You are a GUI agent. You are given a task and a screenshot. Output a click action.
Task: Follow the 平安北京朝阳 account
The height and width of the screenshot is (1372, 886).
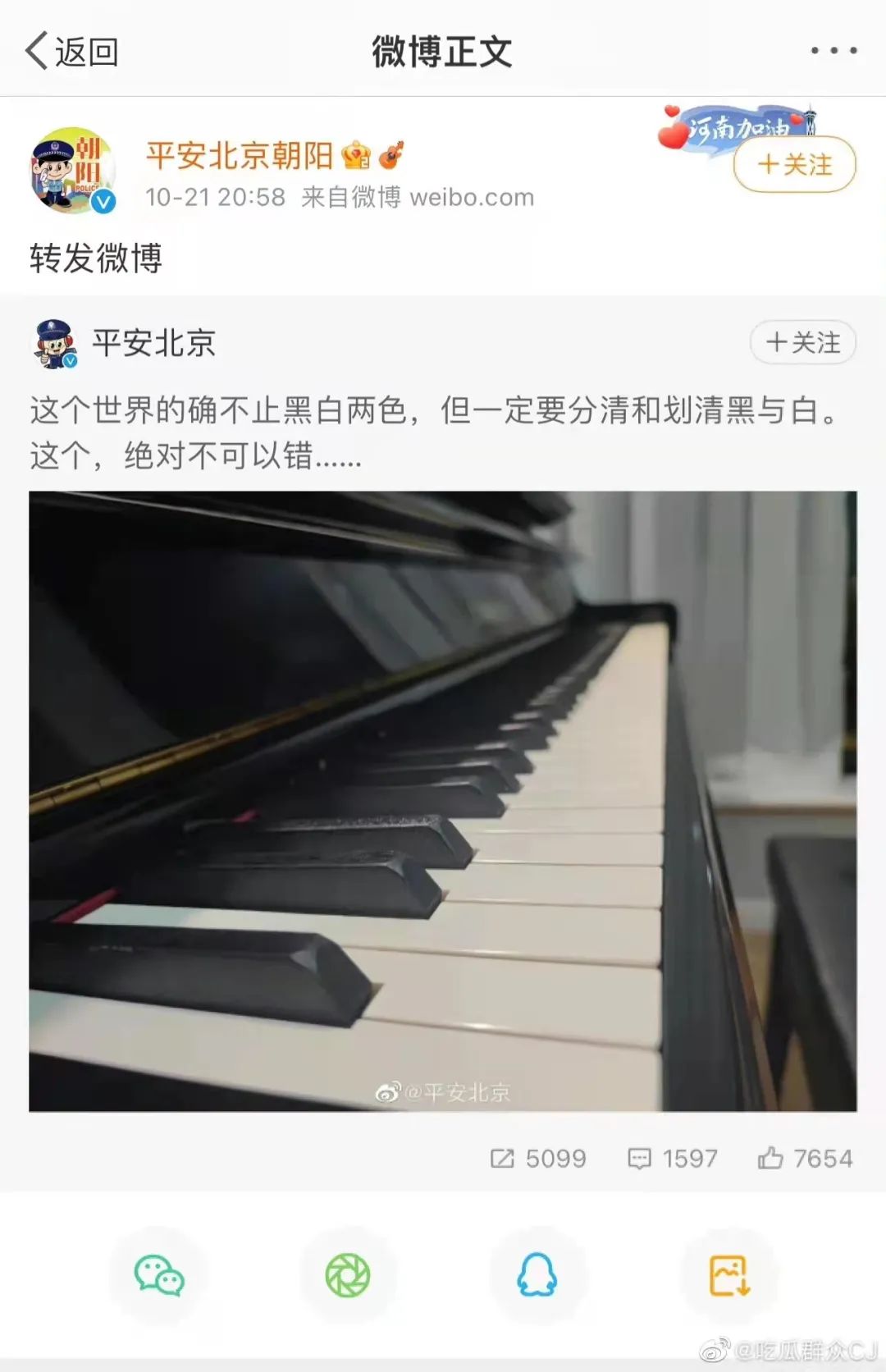pyautogui.click(x=794, y=164)
